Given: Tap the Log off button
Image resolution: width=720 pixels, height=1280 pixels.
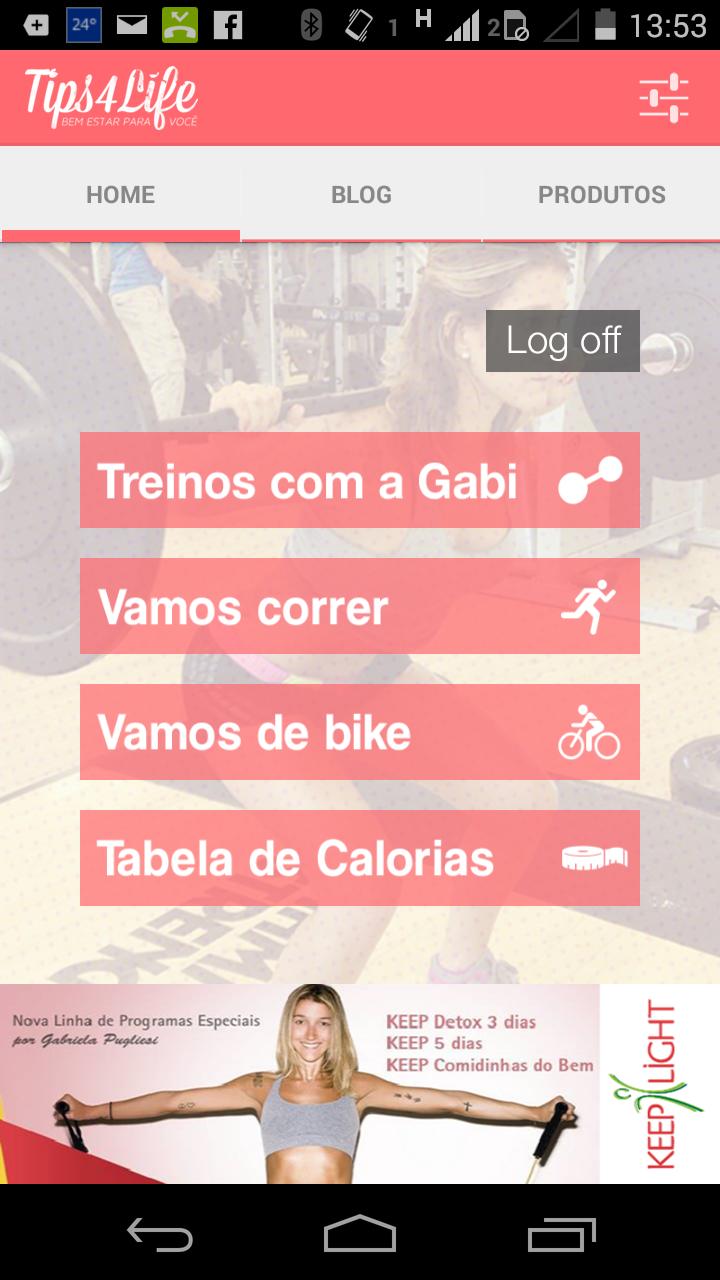Looking at the screenshot, I should click(563, 341).
